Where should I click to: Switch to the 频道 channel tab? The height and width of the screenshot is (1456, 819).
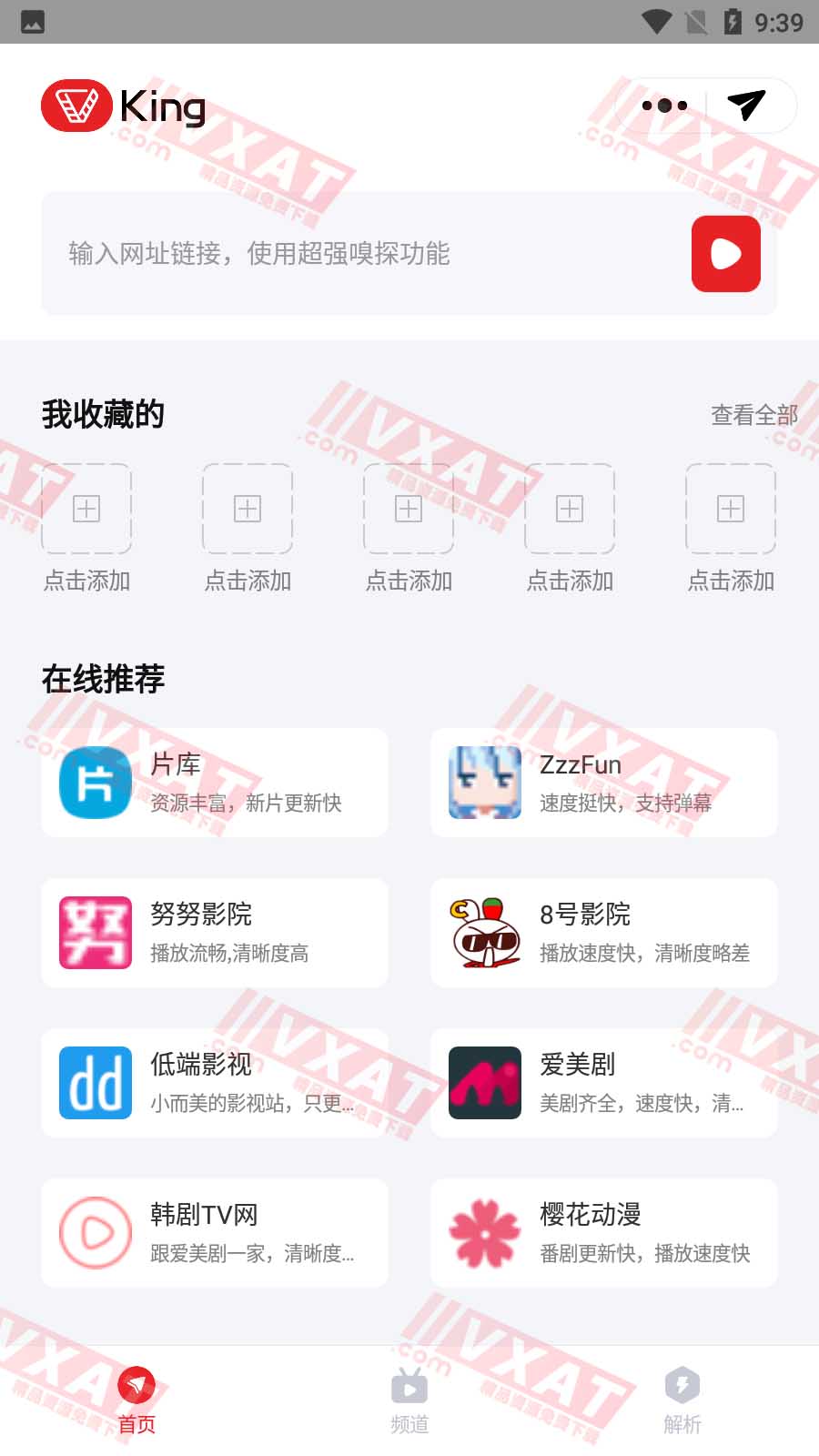tap(409, 1397)
